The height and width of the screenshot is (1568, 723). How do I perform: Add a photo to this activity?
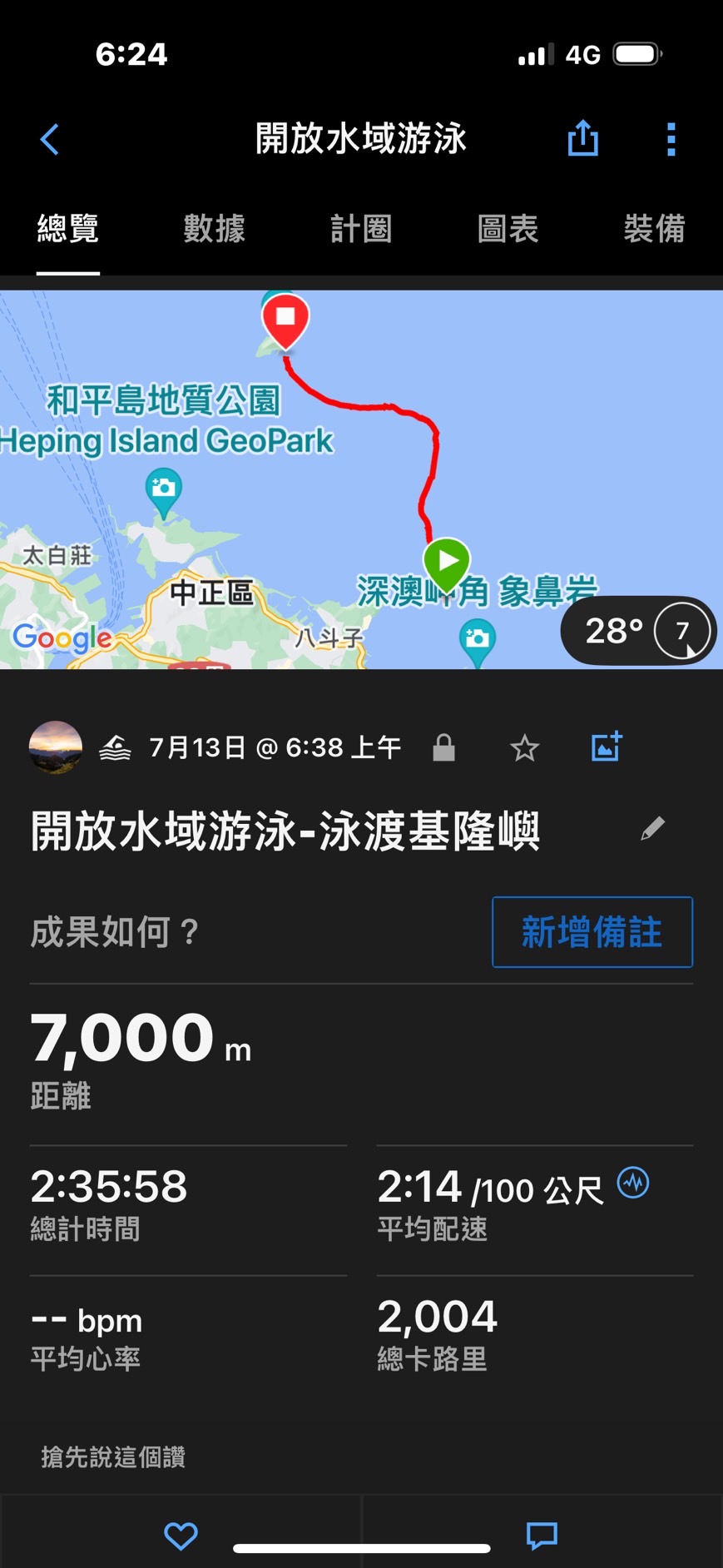click(x=607, y=747)
